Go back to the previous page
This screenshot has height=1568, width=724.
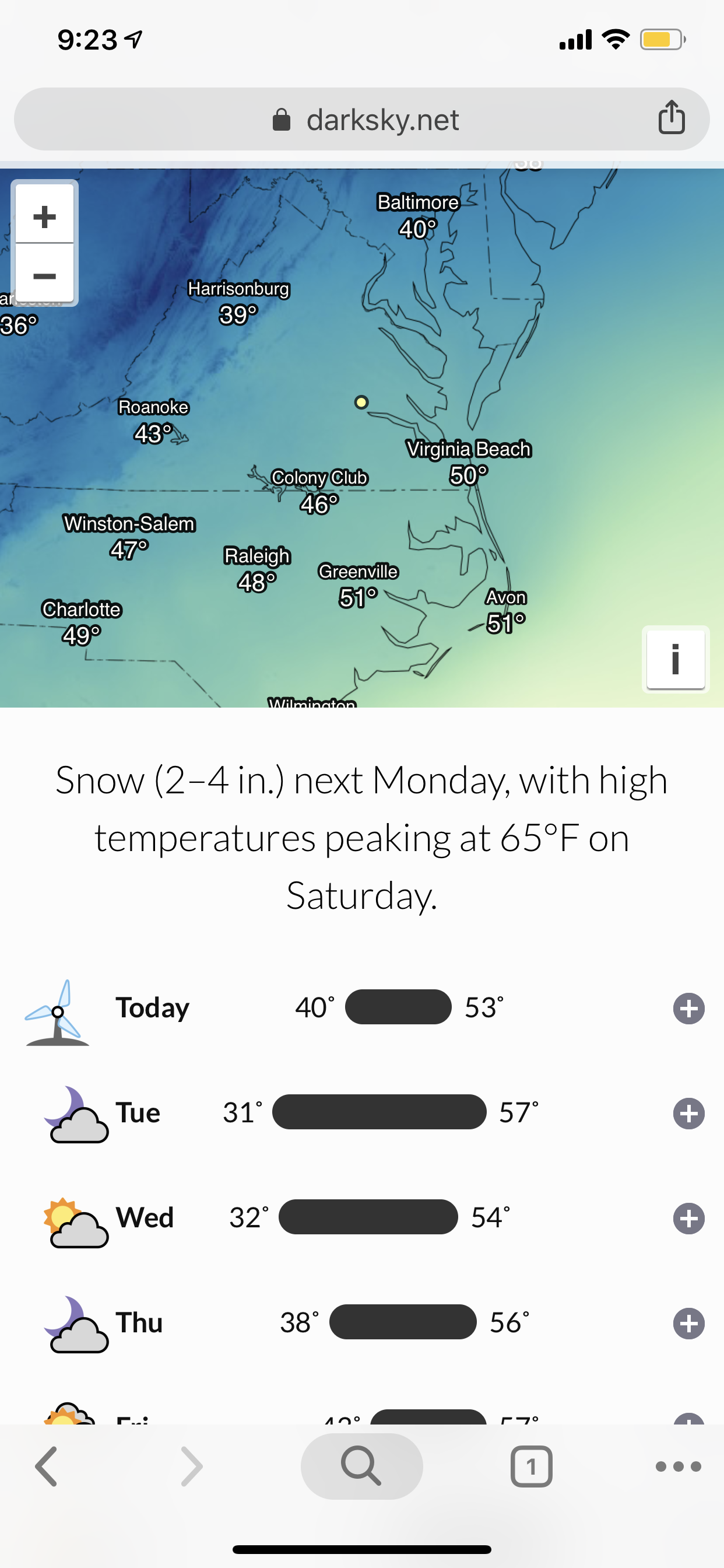(47, 1466)
